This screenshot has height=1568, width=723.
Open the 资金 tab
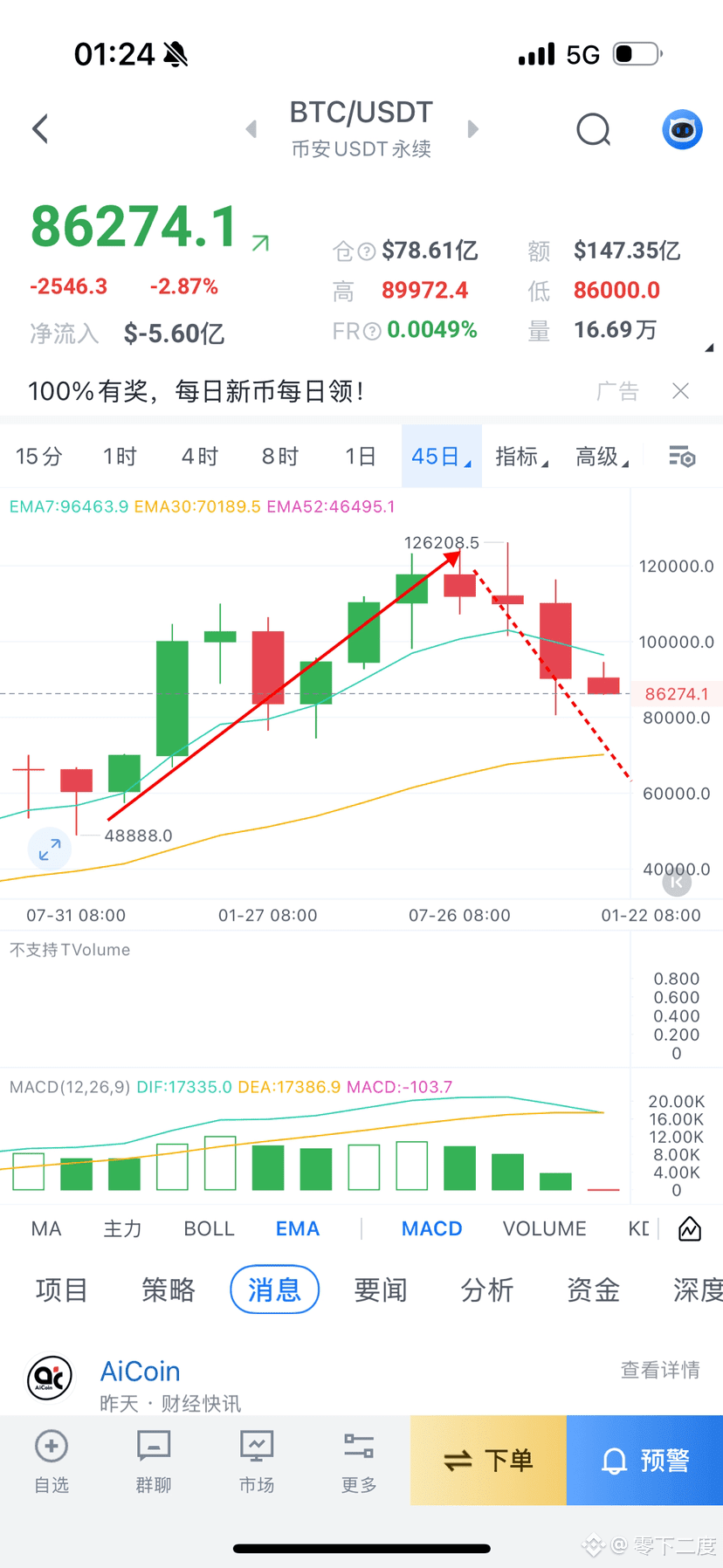[x=593, y=1289]
